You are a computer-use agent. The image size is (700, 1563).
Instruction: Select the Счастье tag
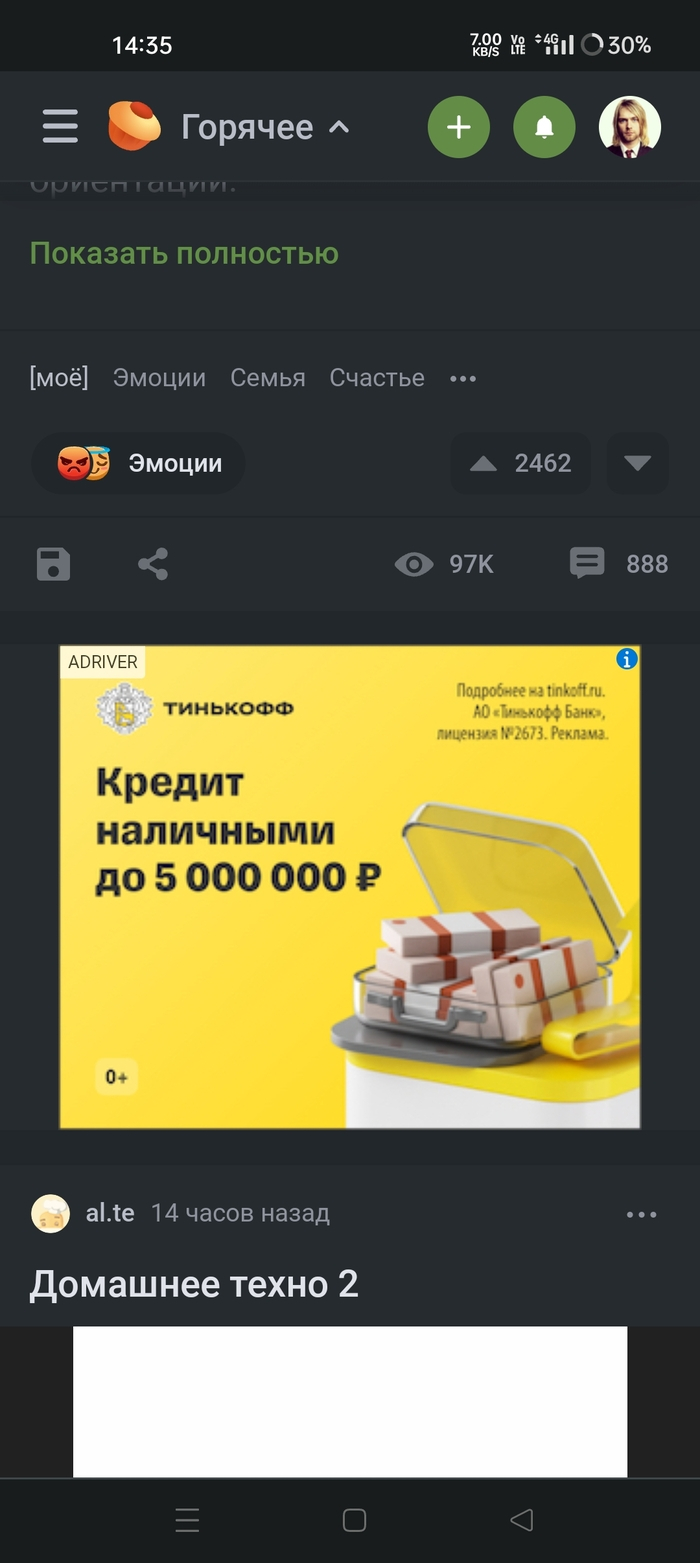[x=377, y=377]
